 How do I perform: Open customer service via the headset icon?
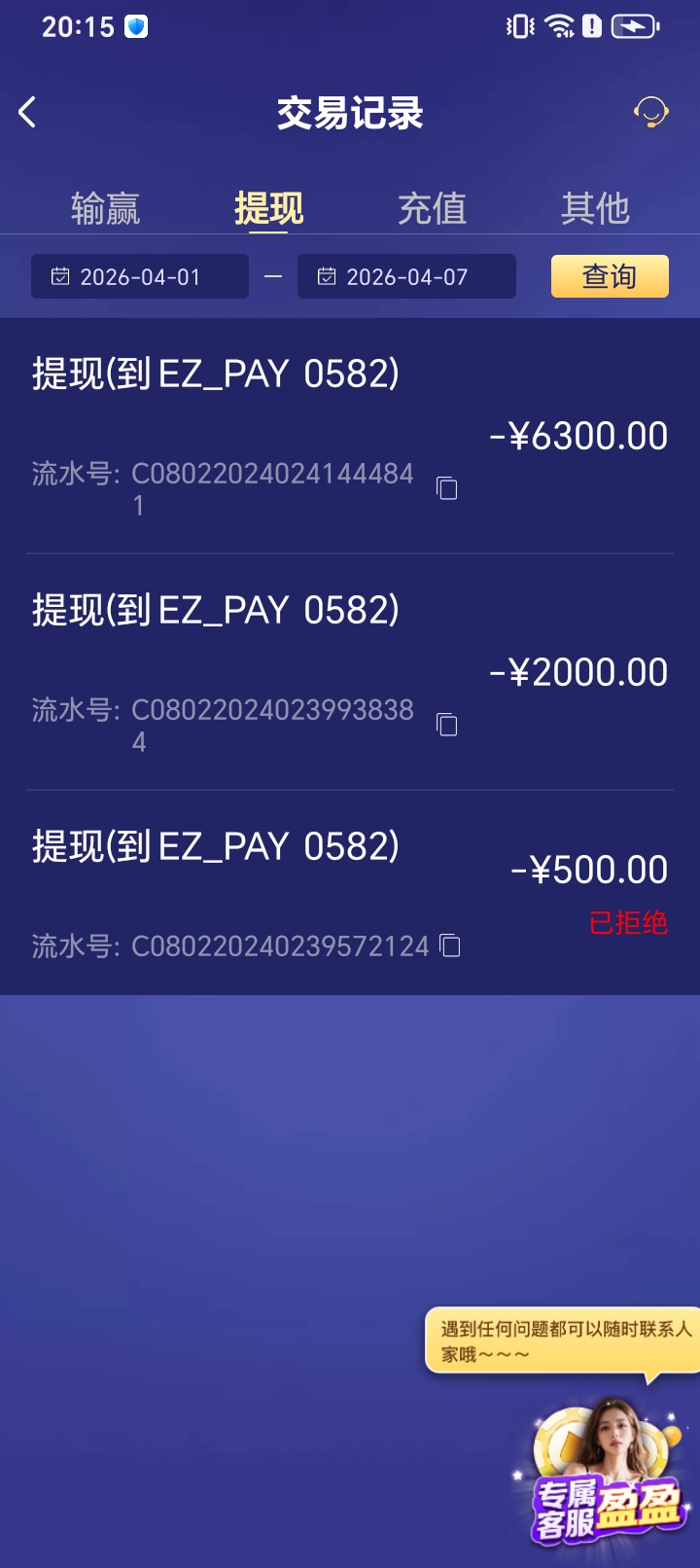tap(653, 112)
